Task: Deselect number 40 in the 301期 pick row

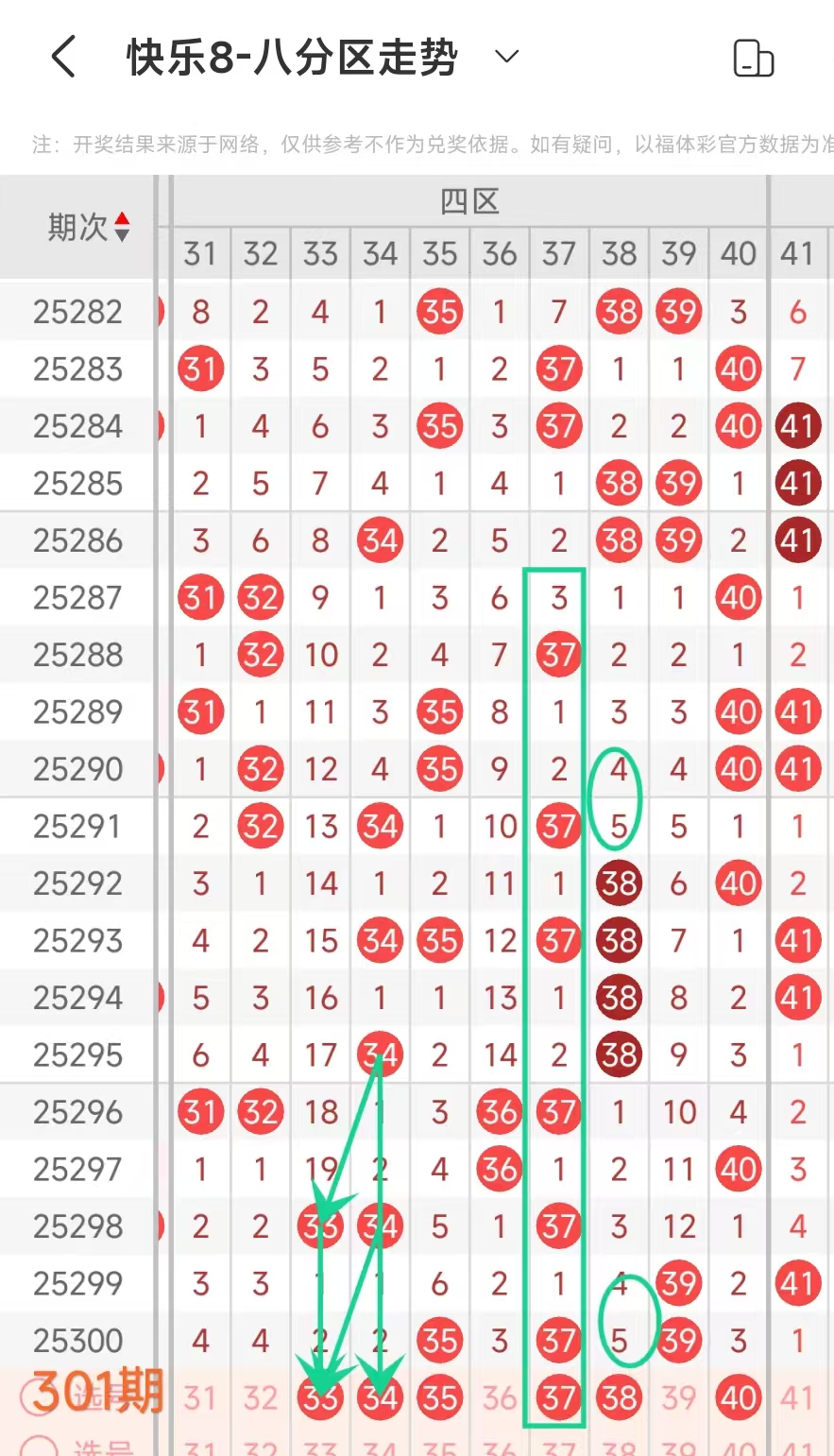Action: pos(739,1397)
